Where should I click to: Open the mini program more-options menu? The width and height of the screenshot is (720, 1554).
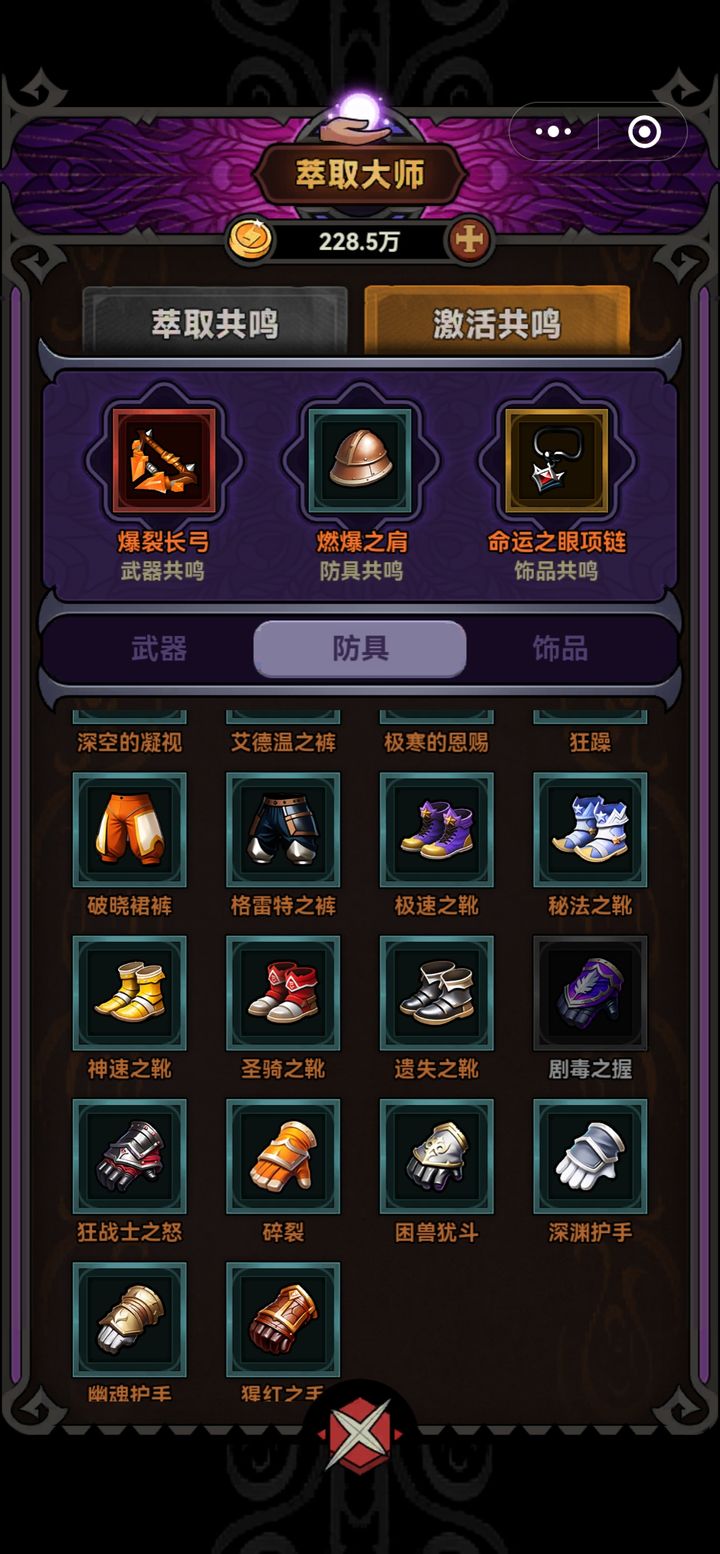pyautogui.click(x=553, y=132)
